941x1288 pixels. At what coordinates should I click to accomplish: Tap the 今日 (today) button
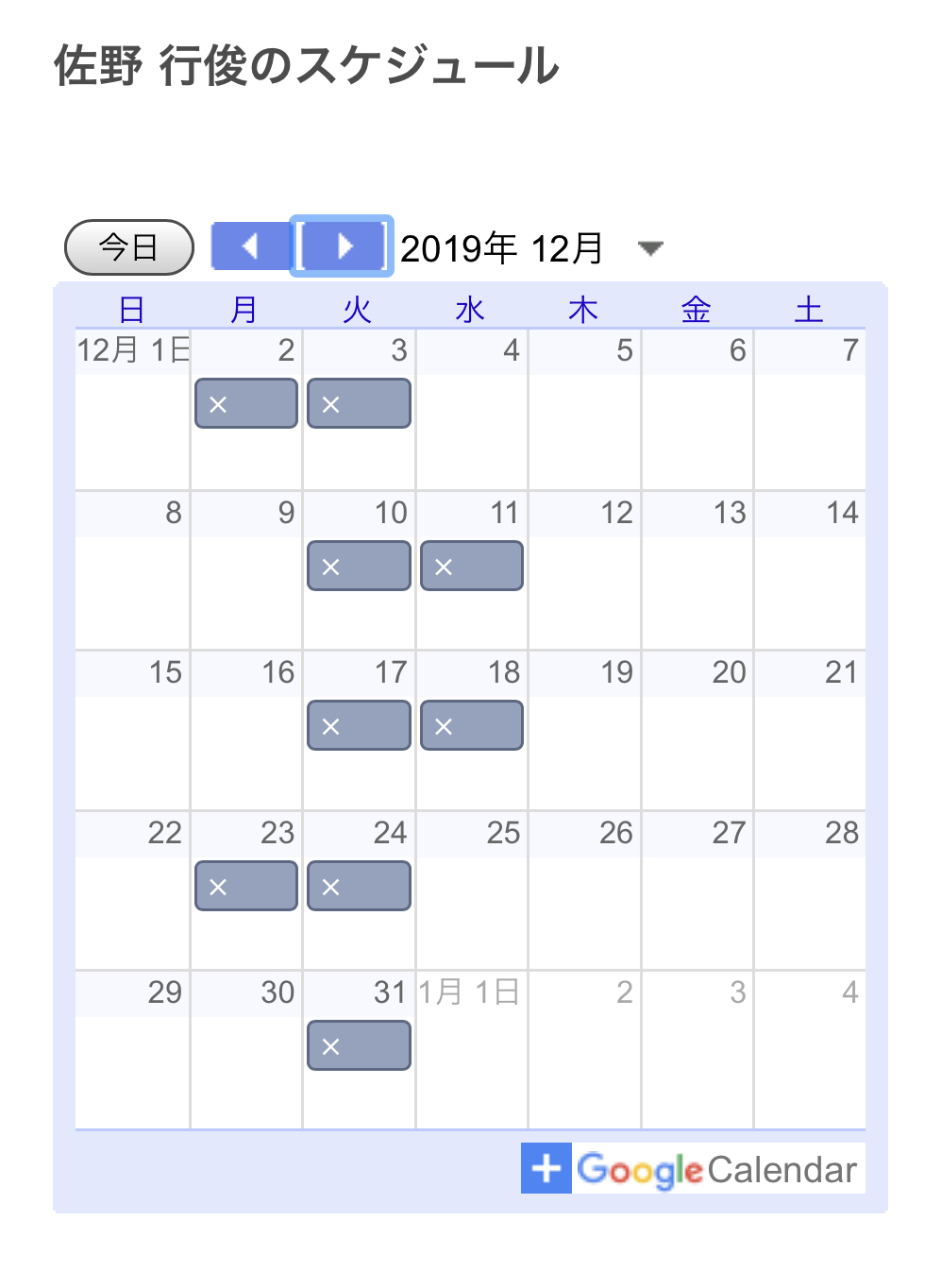click(x=129, y=247)
